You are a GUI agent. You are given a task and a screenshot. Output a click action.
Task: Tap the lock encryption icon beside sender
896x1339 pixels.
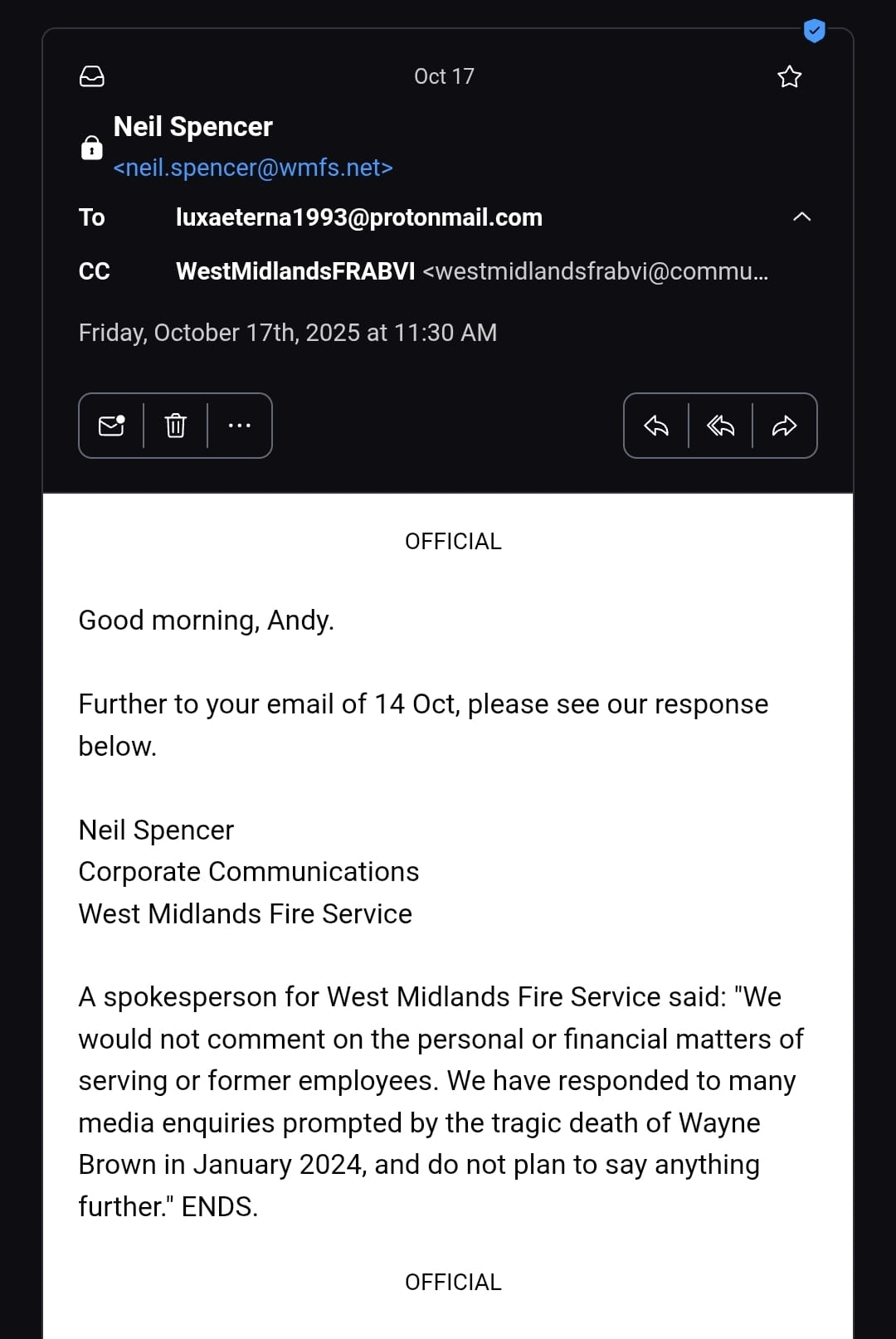[91, 147]
